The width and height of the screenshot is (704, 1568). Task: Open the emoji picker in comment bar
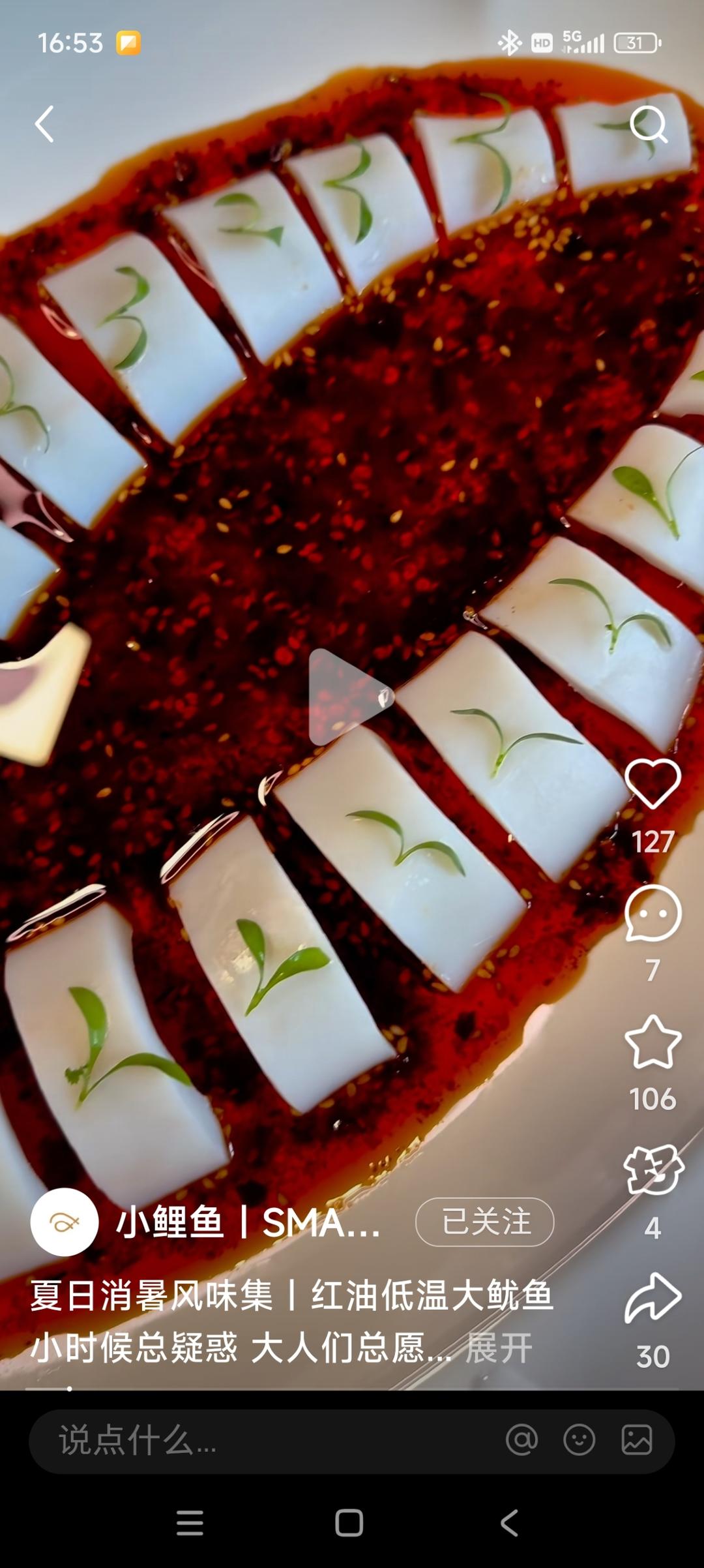pyautogui.click(x=579, y=1440)
